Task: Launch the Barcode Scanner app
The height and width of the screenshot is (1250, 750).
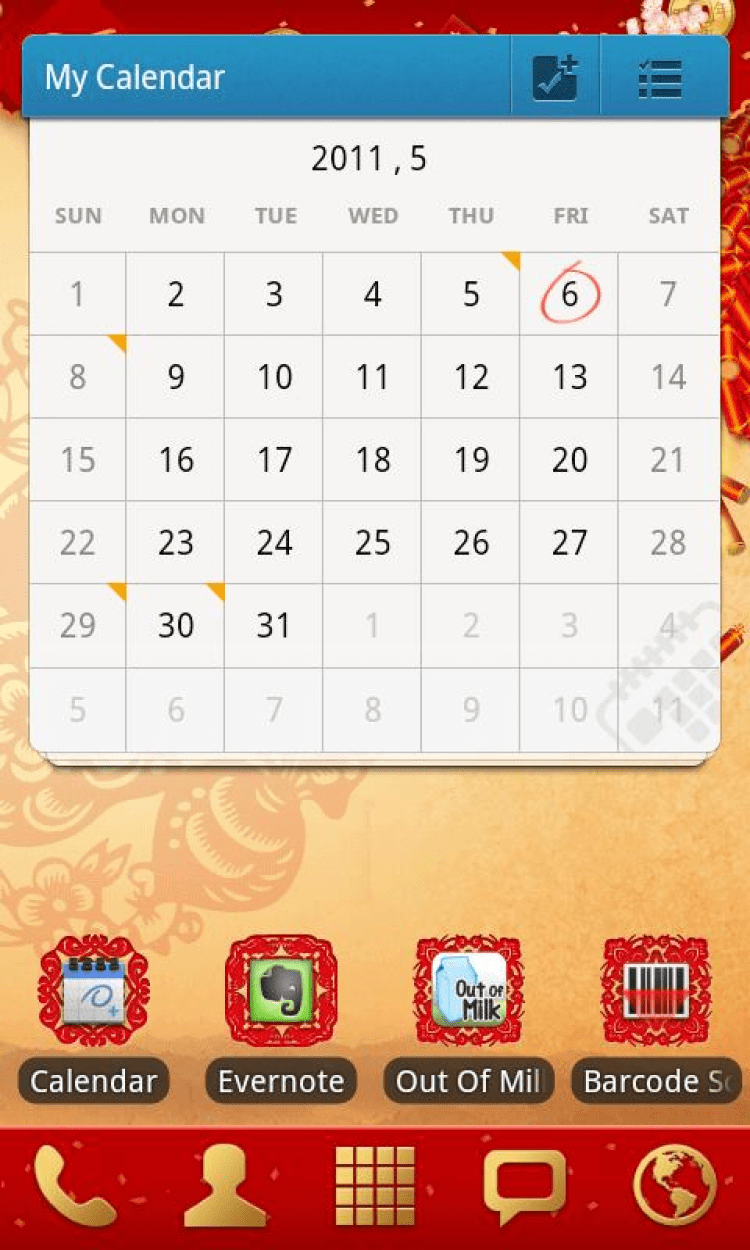Action: (656, 991)
